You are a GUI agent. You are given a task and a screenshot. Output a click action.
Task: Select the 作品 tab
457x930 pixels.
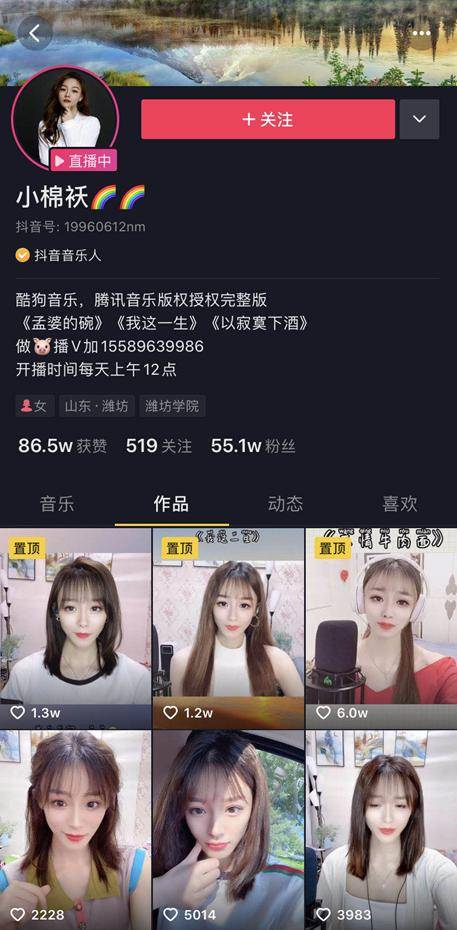[x=171, y=504]
